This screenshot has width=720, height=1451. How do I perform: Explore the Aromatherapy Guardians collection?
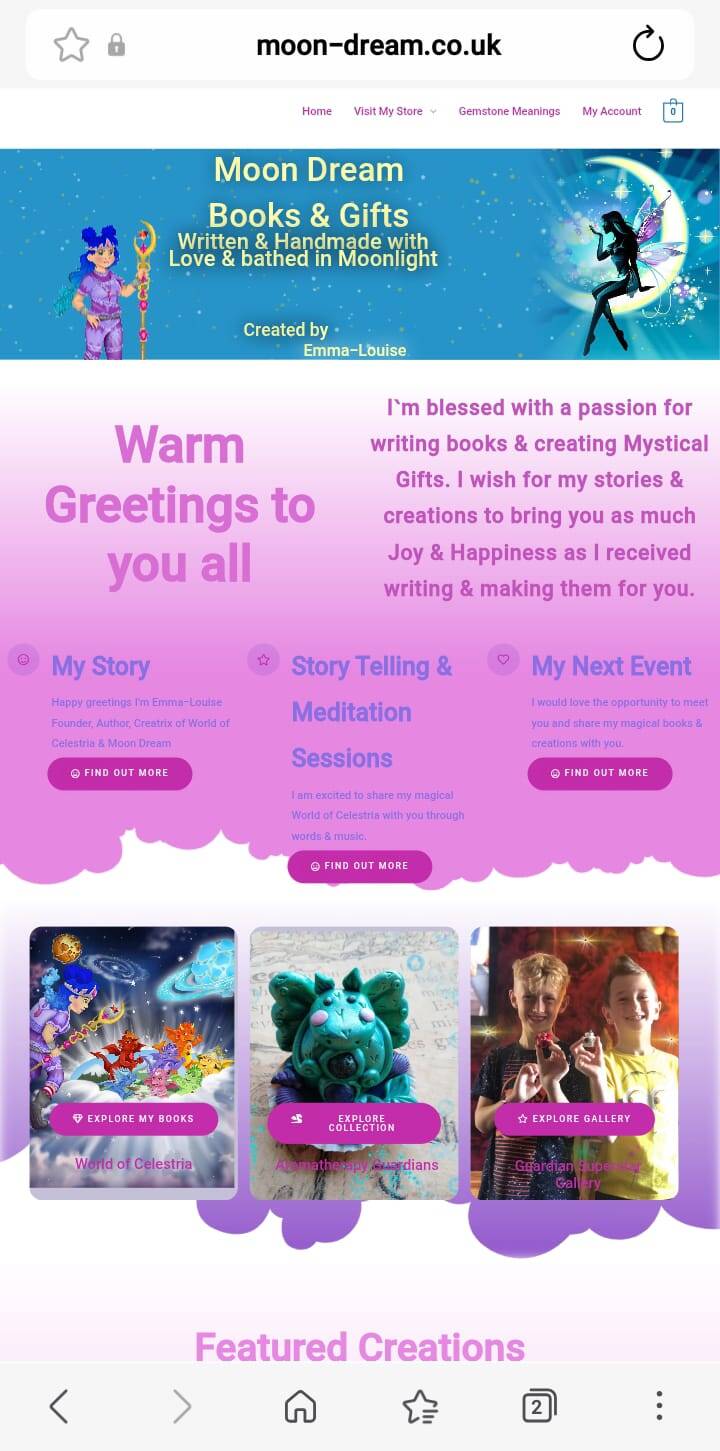pos(354,1123)
